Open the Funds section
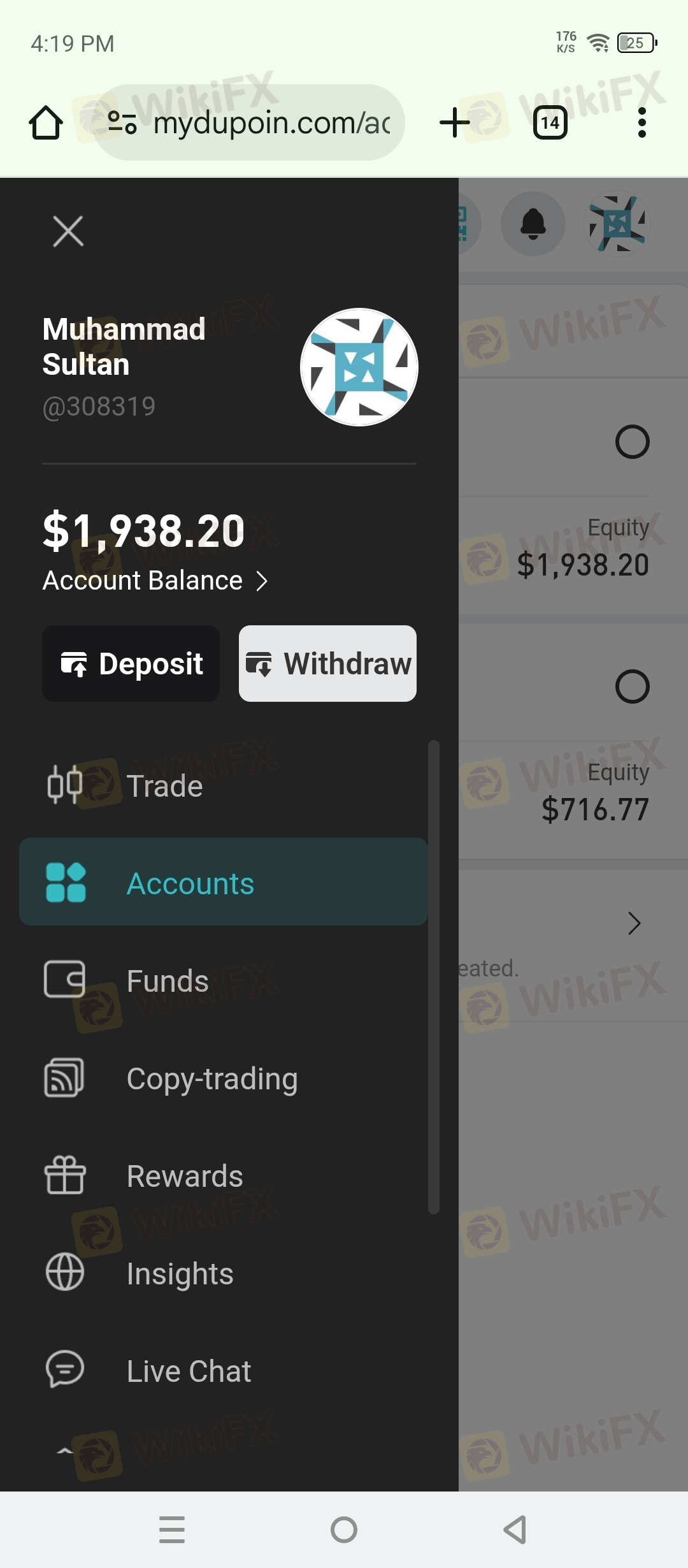688x1568 pixels. [x=224, y=980]
